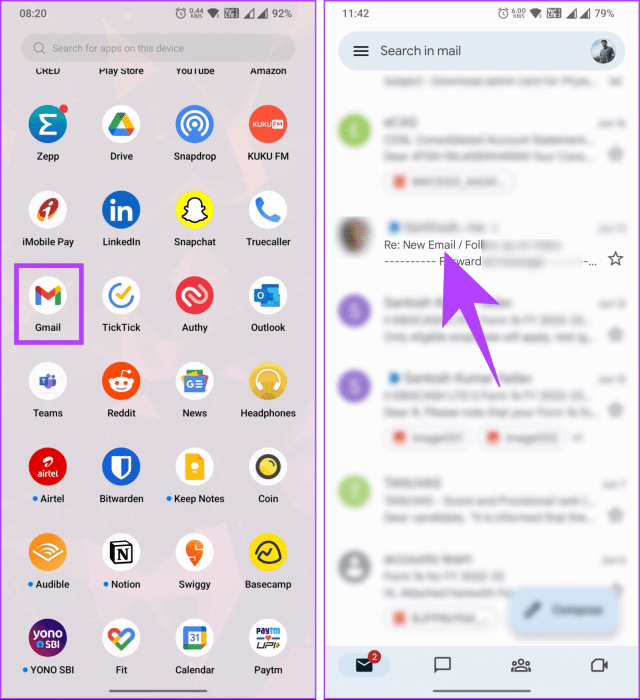Compose a new email
Viewport: 640px width, 700px height.
(565, 609)
